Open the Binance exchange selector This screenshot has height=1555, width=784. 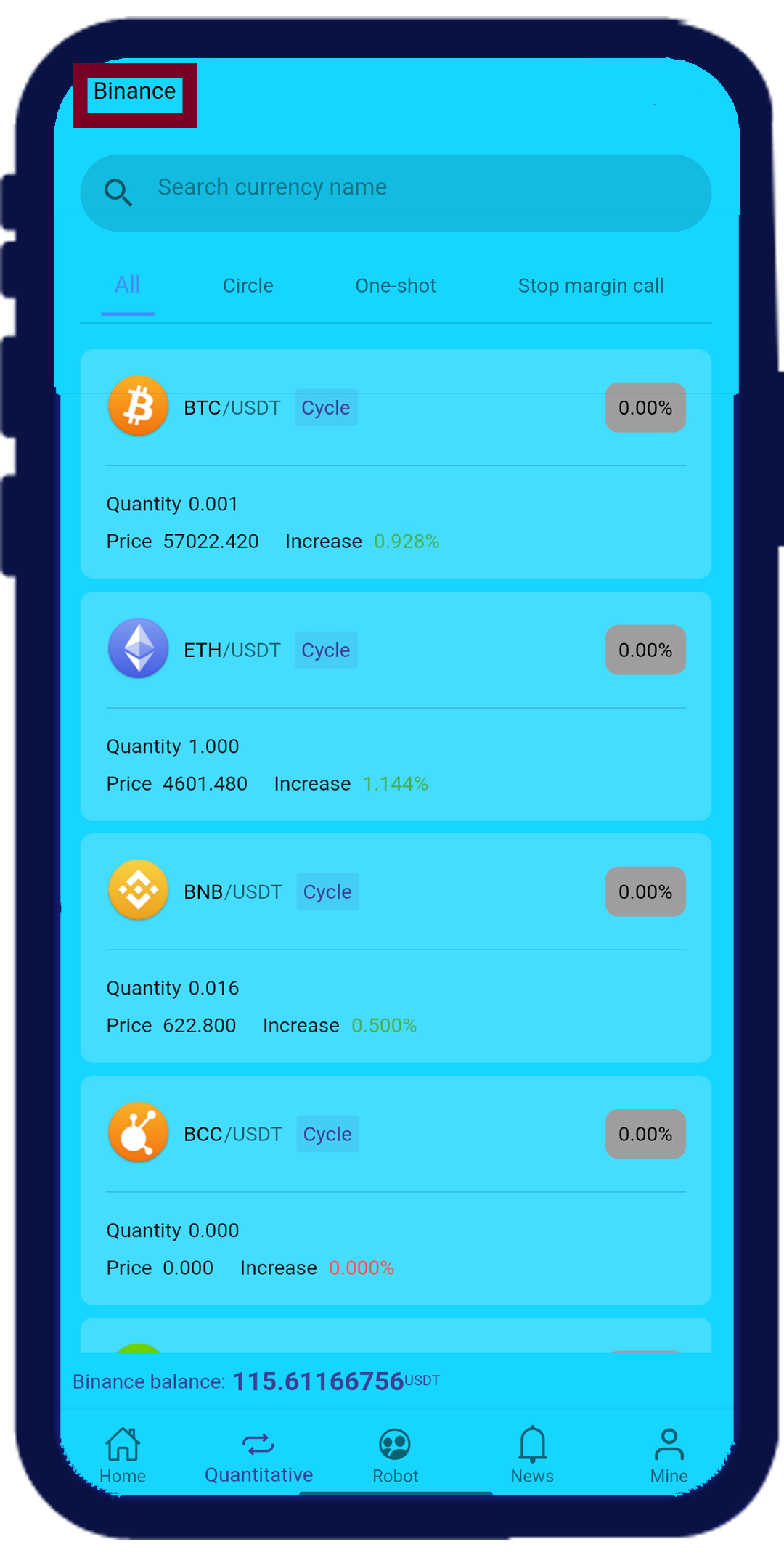click(135, 93)
